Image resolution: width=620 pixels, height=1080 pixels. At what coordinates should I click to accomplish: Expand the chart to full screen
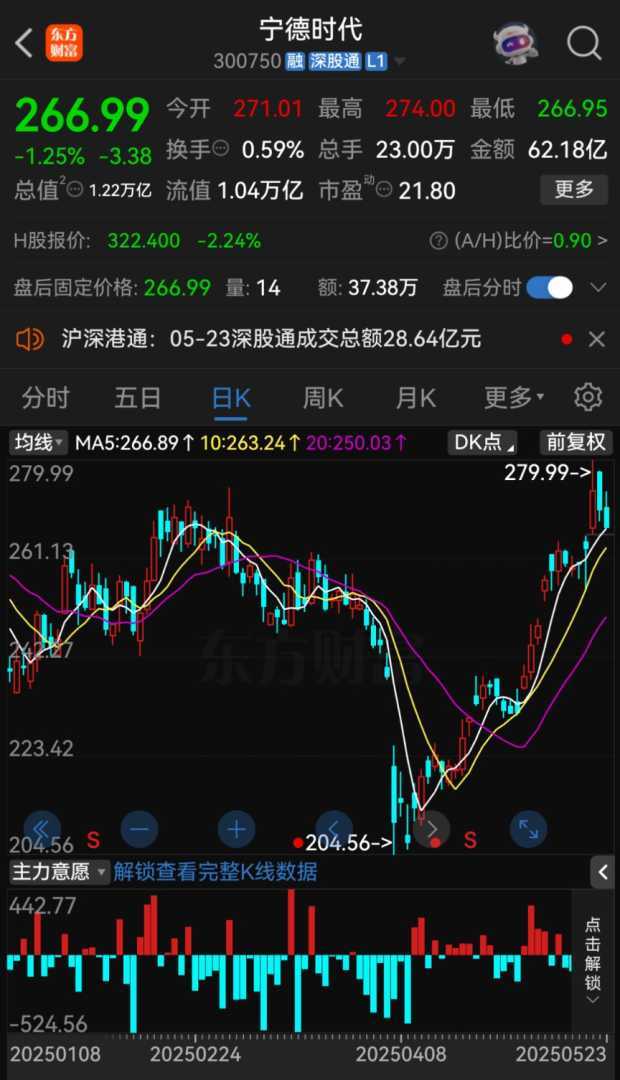click(528, 829)
